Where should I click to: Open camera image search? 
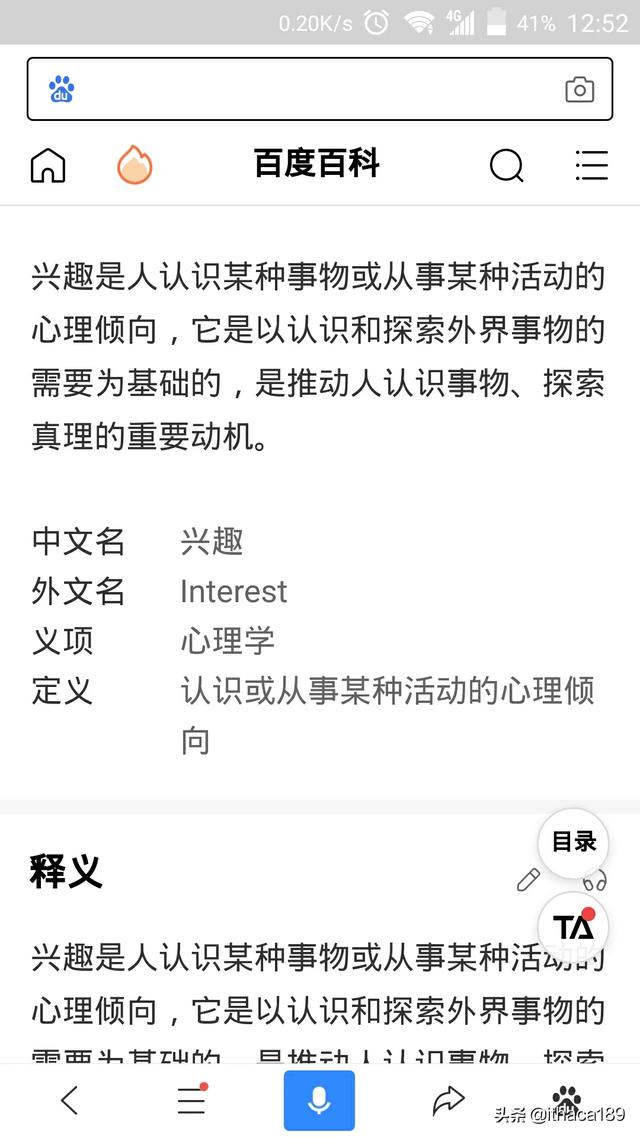tap(580, 90)
